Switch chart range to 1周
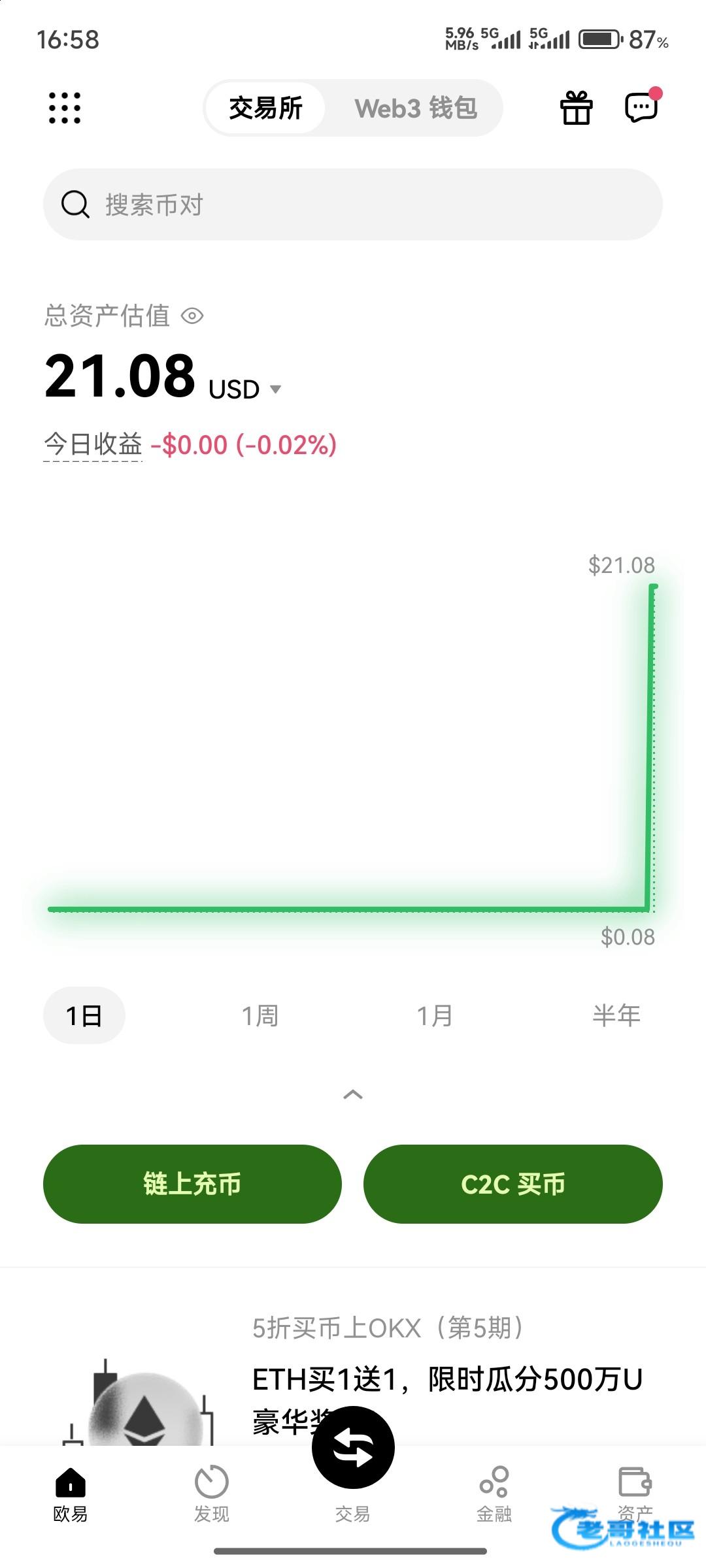Viewport: 706px width, 1568px height. [260, 1015]
